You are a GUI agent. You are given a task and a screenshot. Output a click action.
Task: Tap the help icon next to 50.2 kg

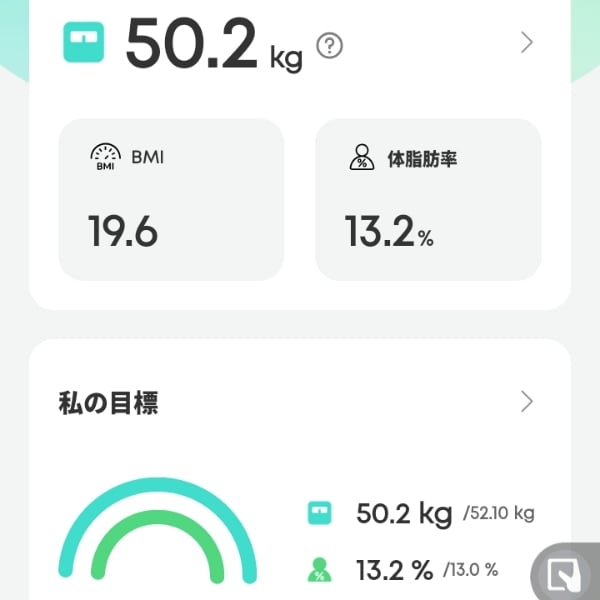pos(329,45)
